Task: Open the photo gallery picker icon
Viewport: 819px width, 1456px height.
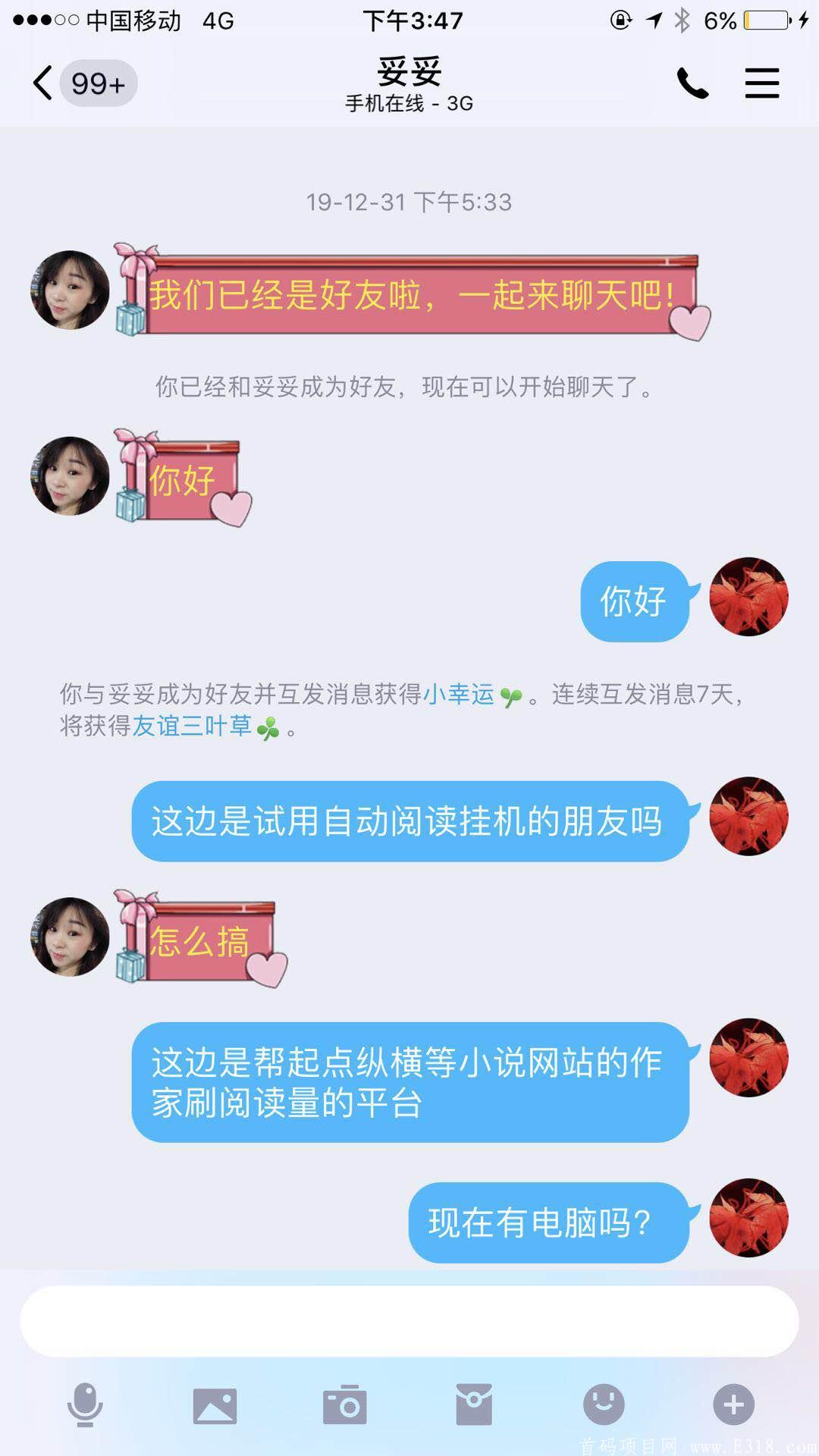Action: click(x=216, y=1407)
